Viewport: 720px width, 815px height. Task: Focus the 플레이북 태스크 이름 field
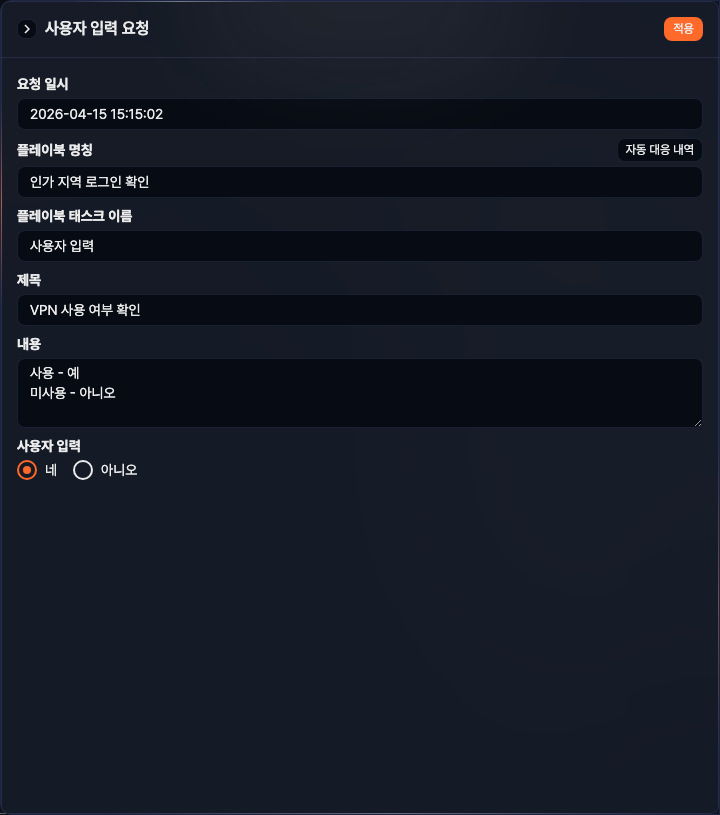(360, 246)
